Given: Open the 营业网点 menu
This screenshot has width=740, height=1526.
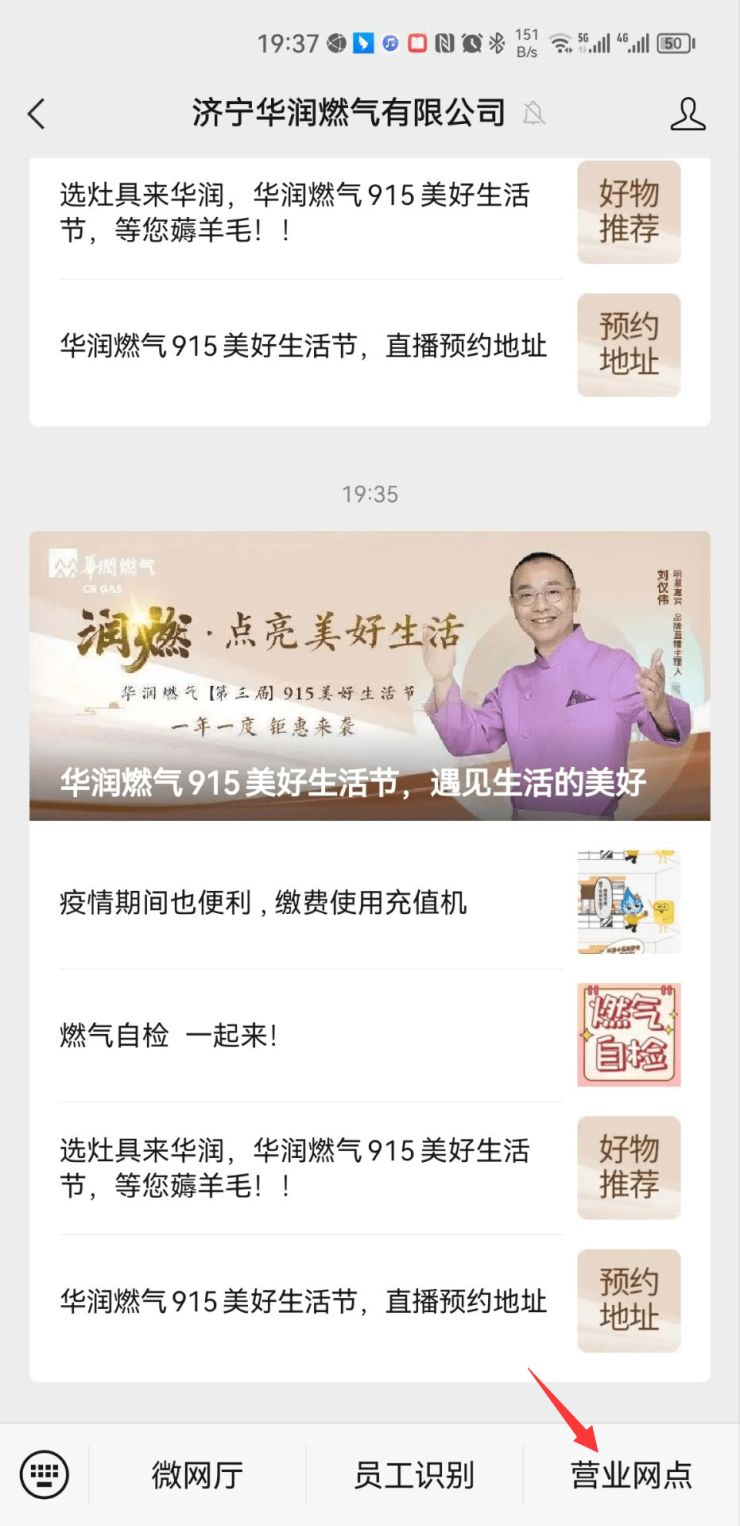Looking at the screenshot, I should [x=631, y=1475].
